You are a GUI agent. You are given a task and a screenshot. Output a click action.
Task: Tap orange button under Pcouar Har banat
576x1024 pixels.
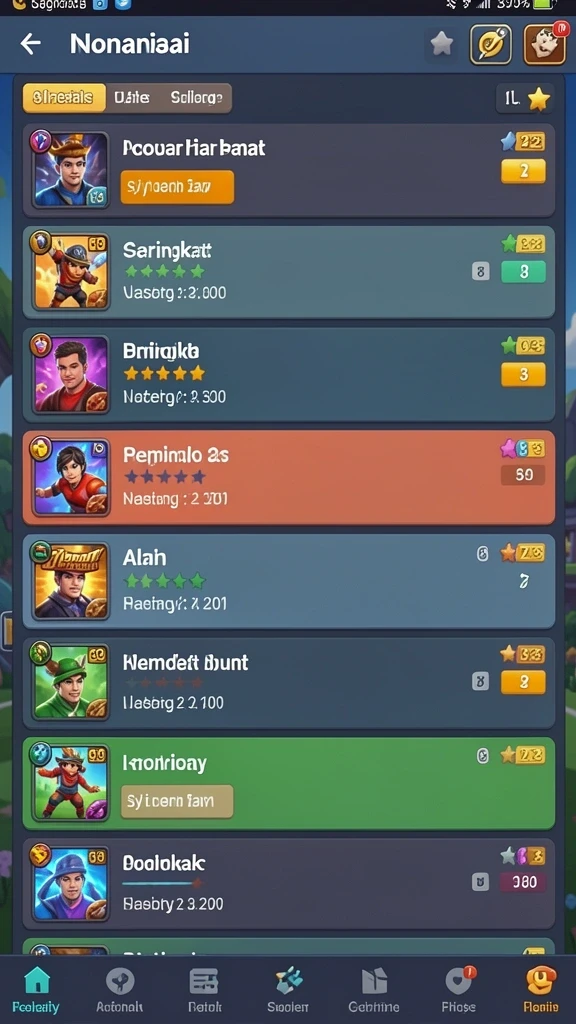(x=177, y=187)
